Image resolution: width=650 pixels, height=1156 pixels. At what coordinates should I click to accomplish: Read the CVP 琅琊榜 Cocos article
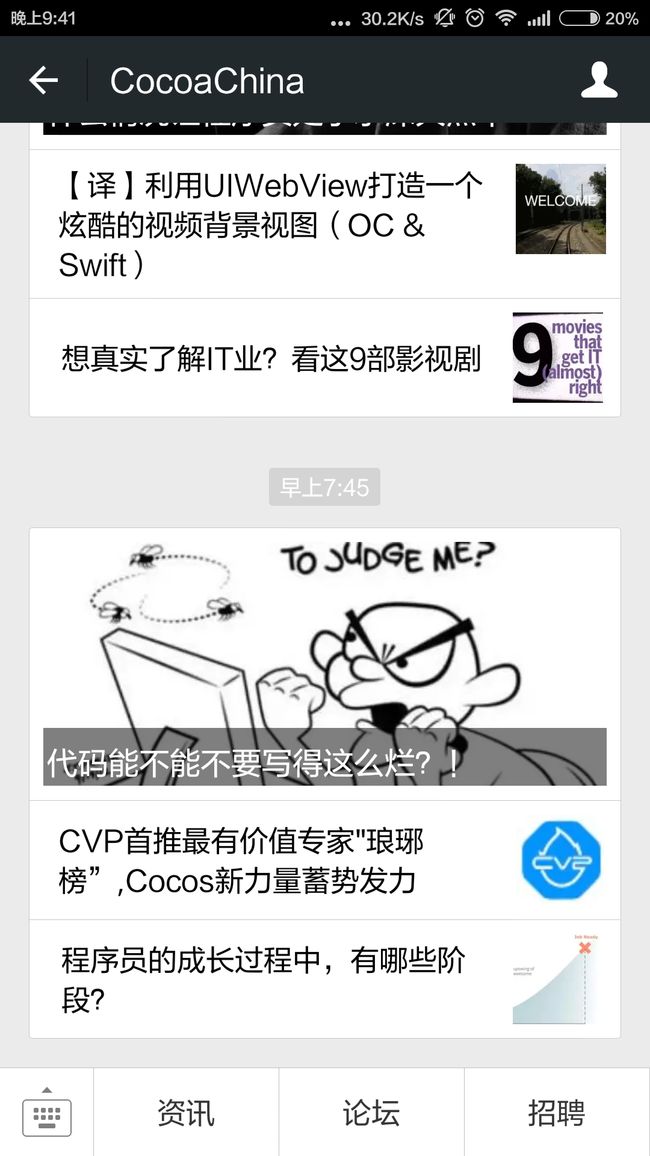click(324, 860)
